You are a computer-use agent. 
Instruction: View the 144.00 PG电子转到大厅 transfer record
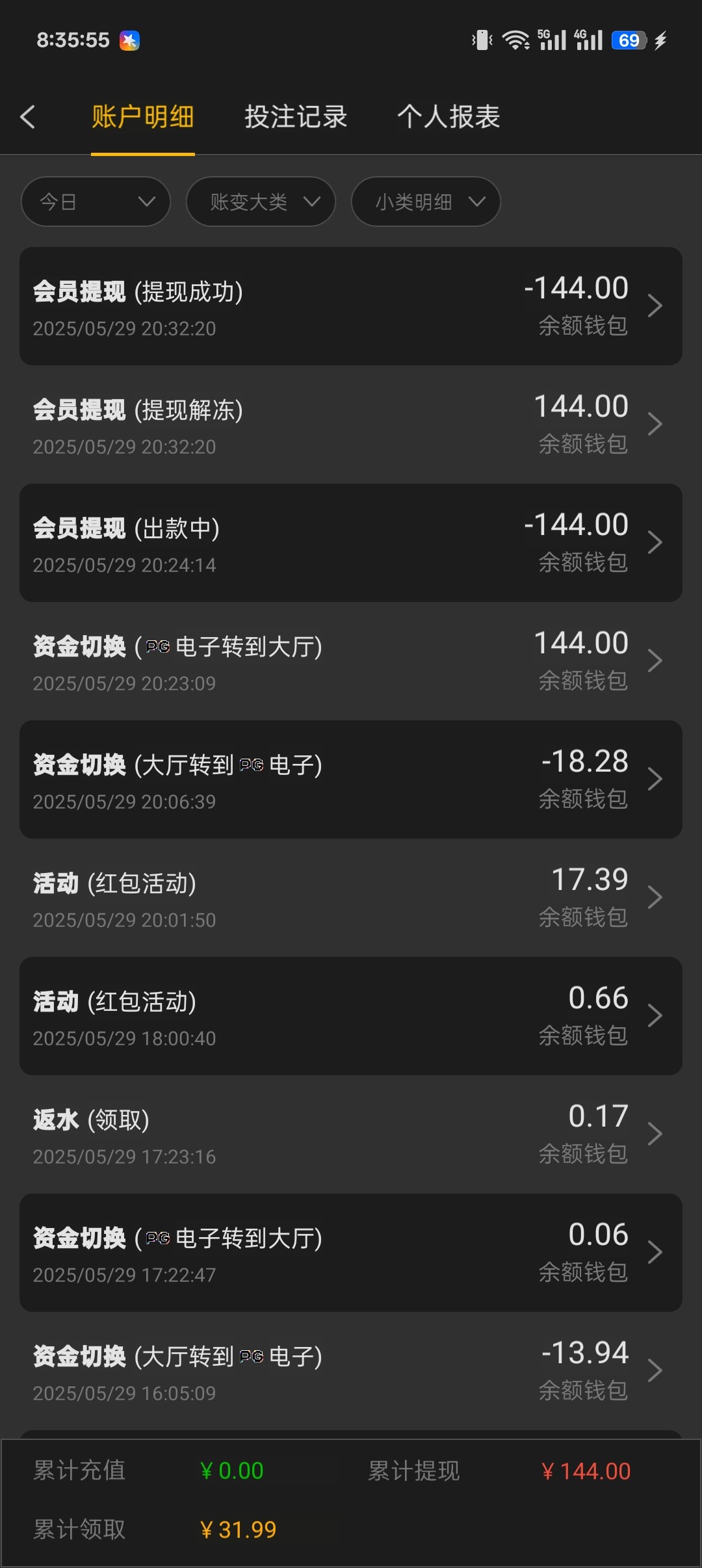(x=351, y=660)
